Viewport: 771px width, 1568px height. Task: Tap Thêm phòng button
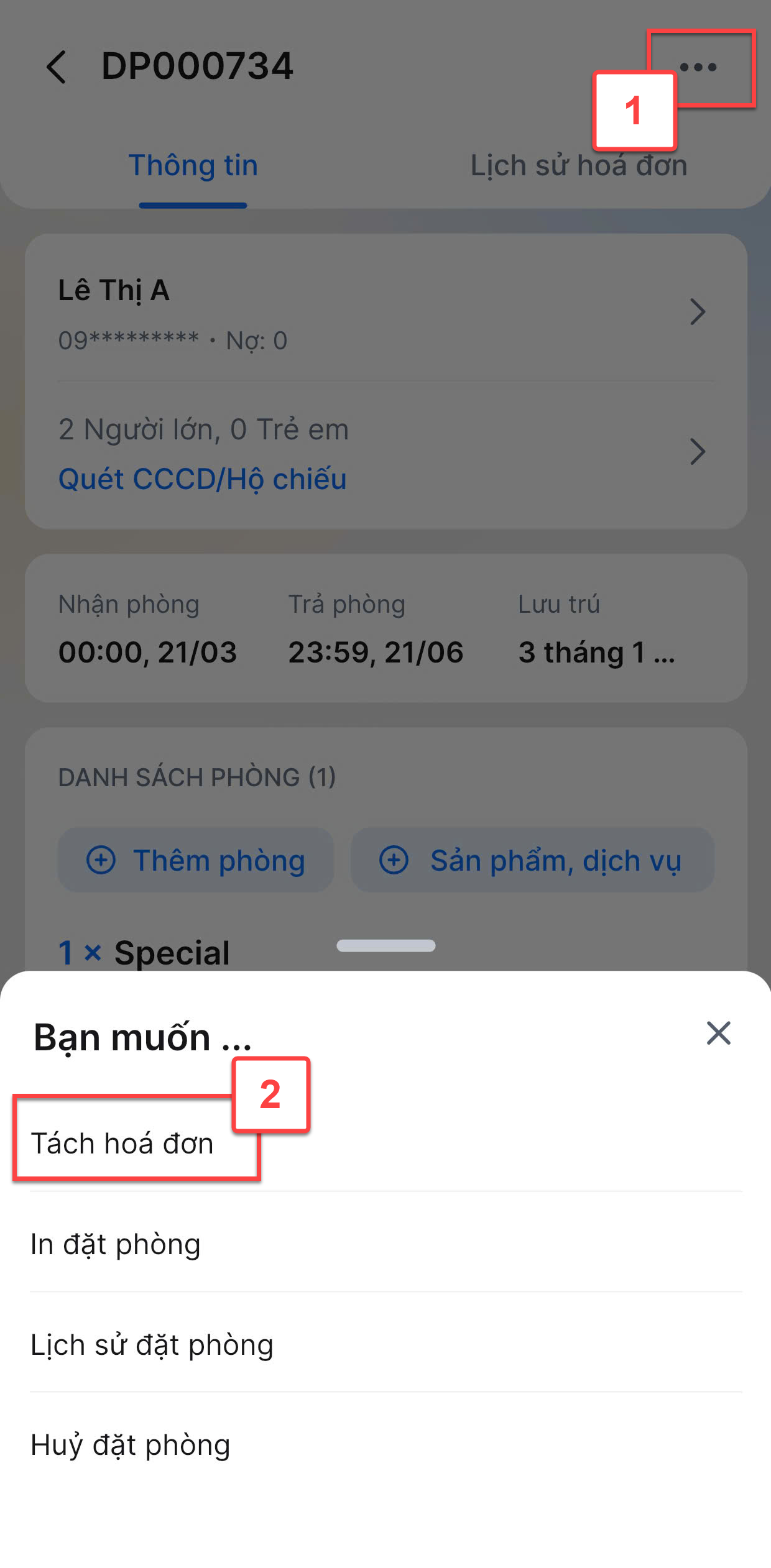pos(196,860)
